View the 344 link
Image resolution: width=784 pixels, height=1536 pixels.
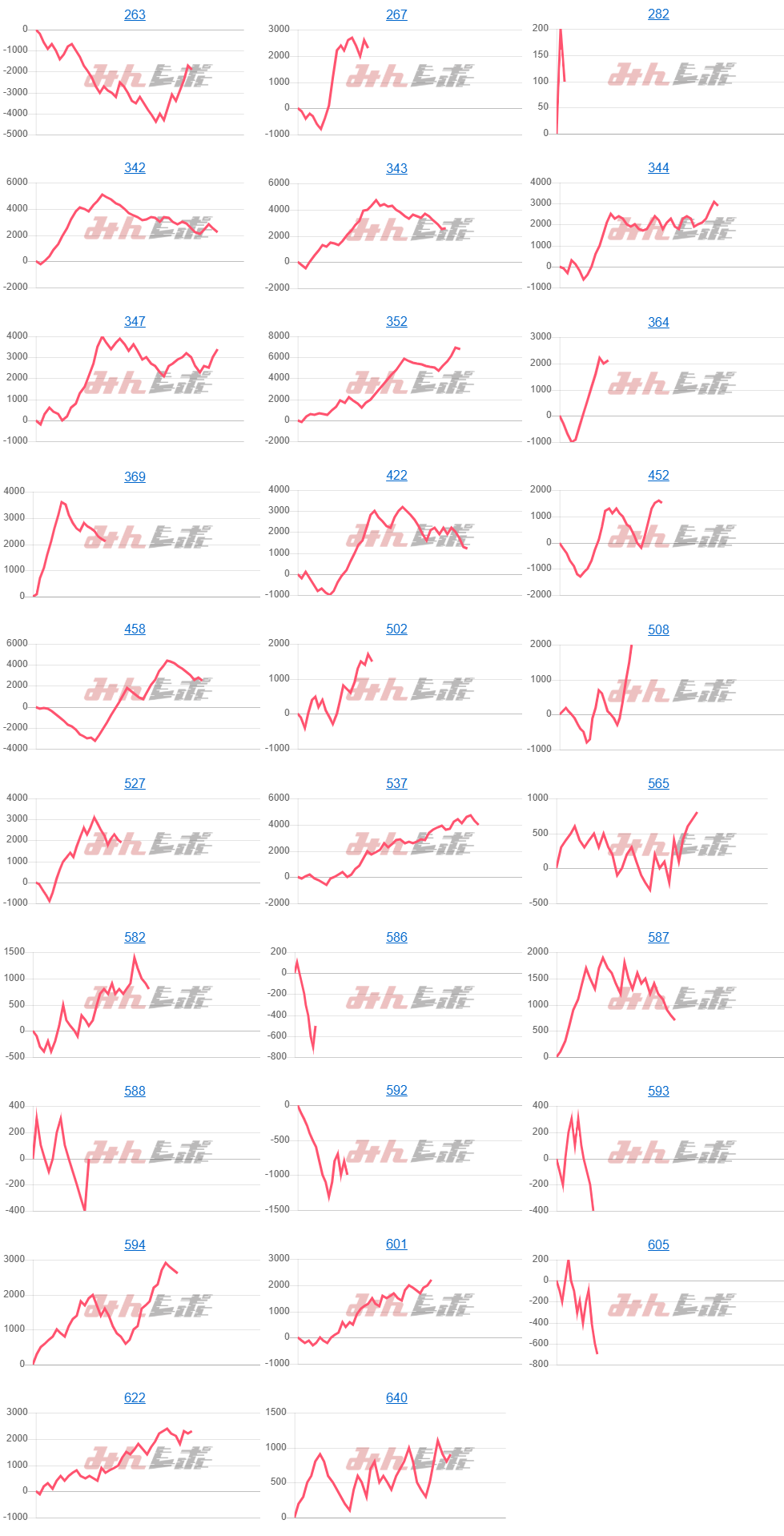[x=658, y=167]
